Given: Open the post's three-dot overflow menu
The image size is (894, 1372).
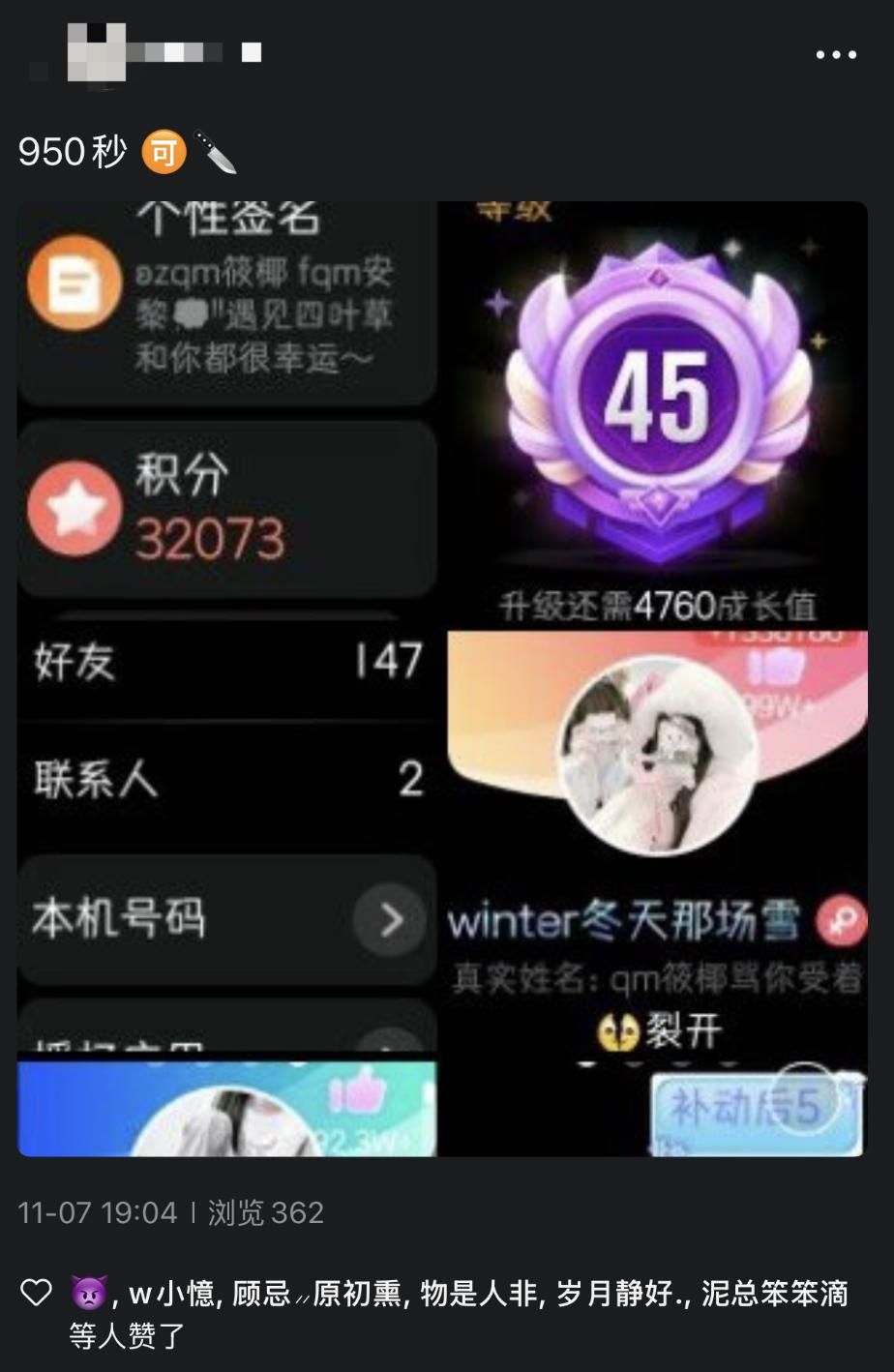Looking at the screenshot, I should tap(836, 55).
